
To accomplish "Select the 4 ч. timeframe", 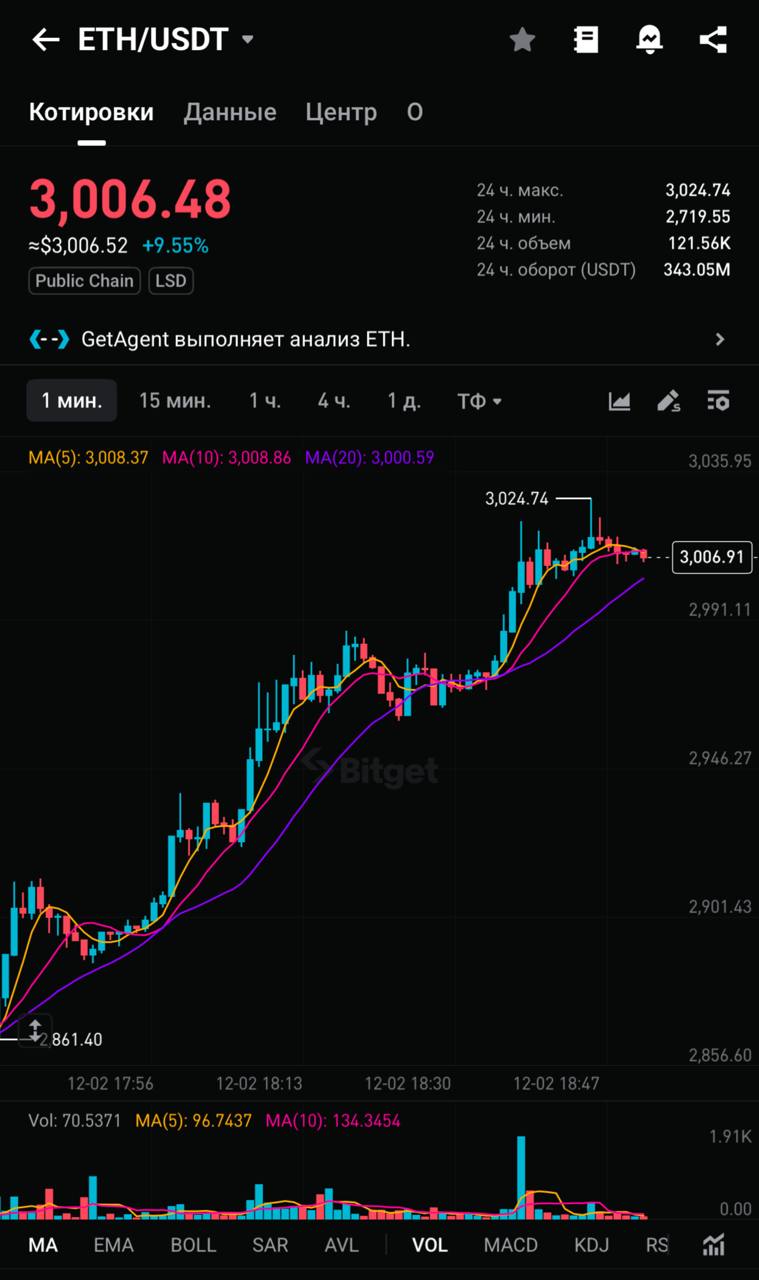I will coord(334,401).
